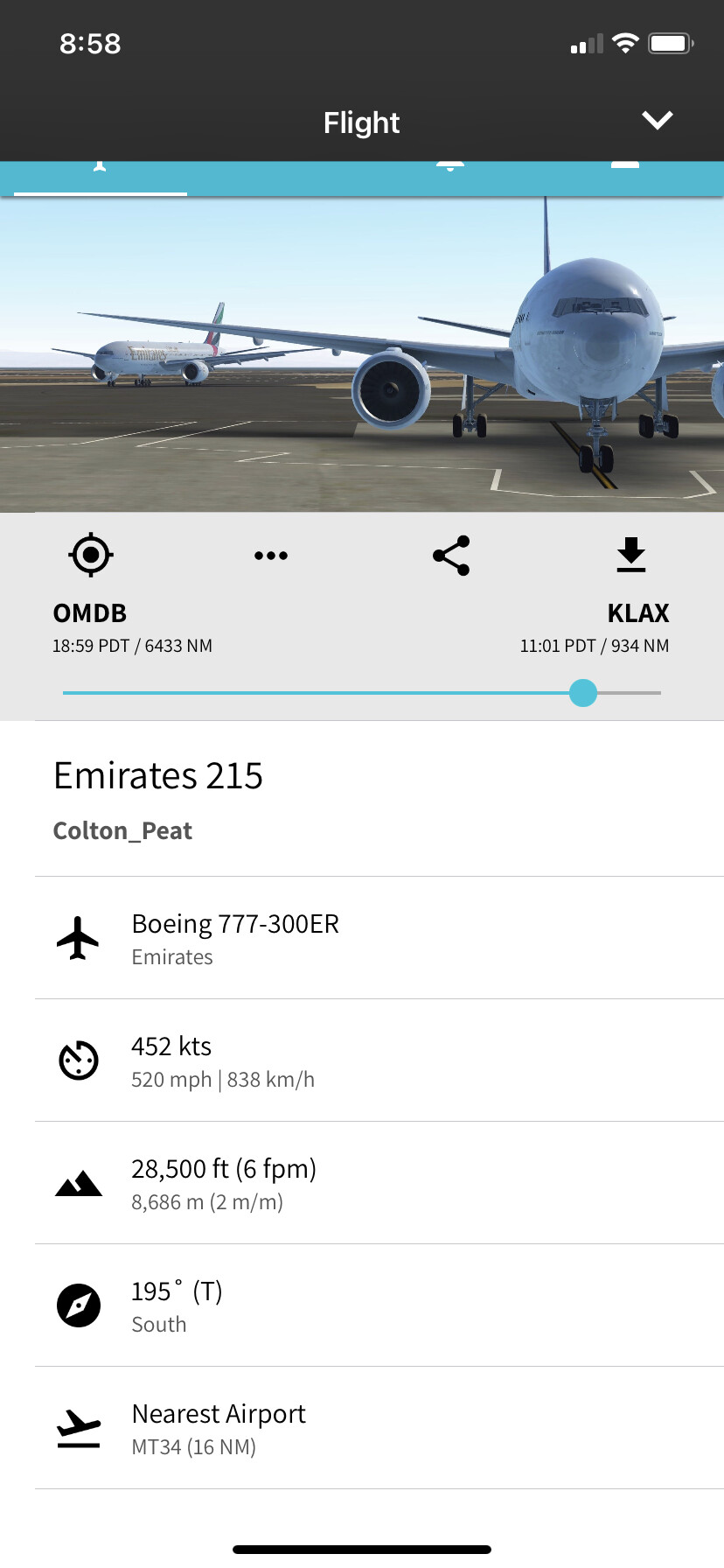Share this Emirates 215 flight

451,556
